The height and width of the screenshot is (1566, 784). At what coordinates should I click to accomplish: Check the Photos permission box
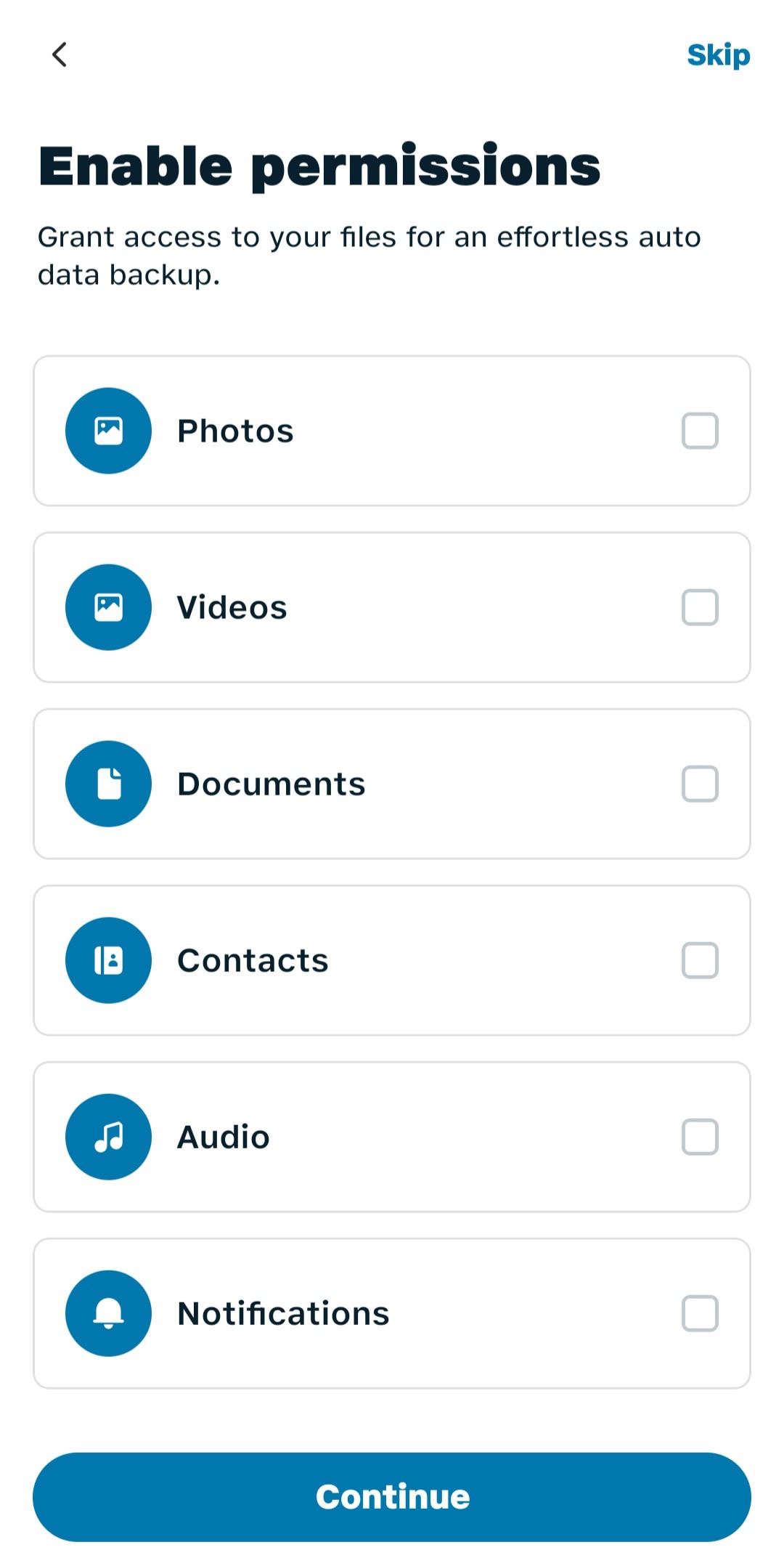(x=700, y=431)
